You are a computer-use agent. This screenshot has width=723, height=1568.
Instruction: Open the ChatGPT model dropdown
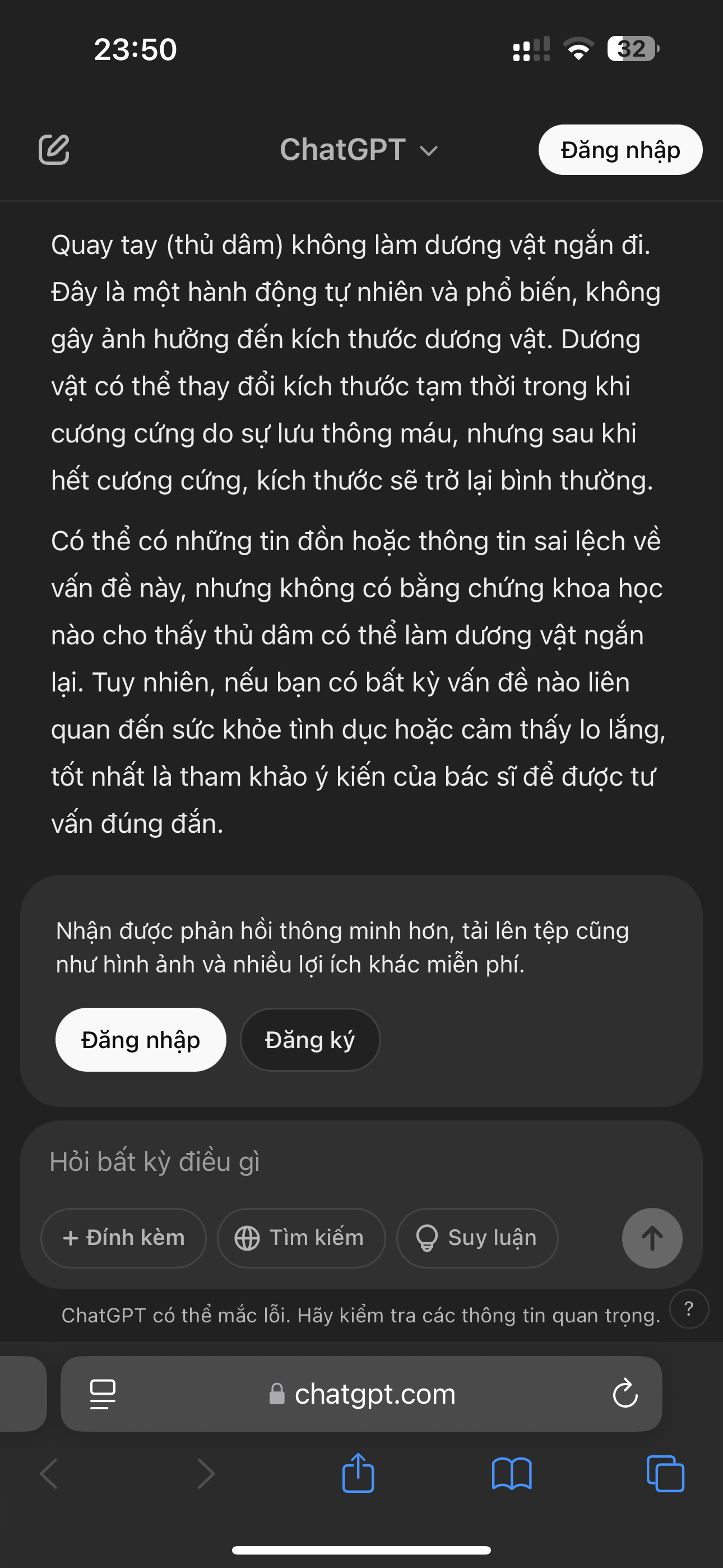click(359, 150)
